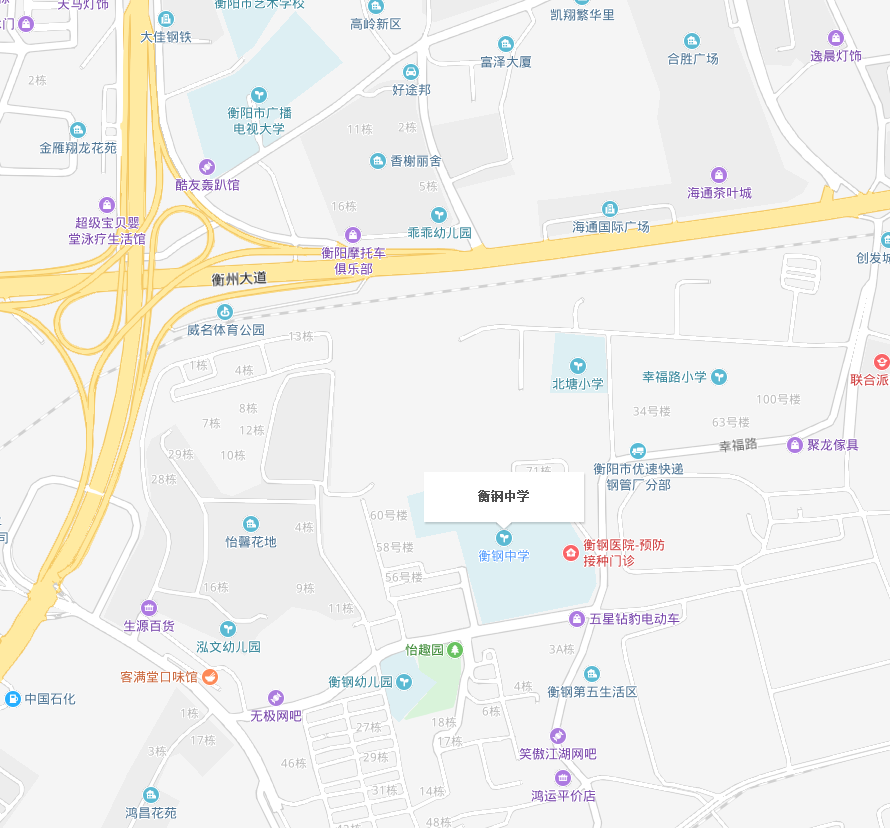Select the 怡趣园 park marker
The height and width of the screenshot is (828, 890).
pyautogui.click(x=455, y=650)
